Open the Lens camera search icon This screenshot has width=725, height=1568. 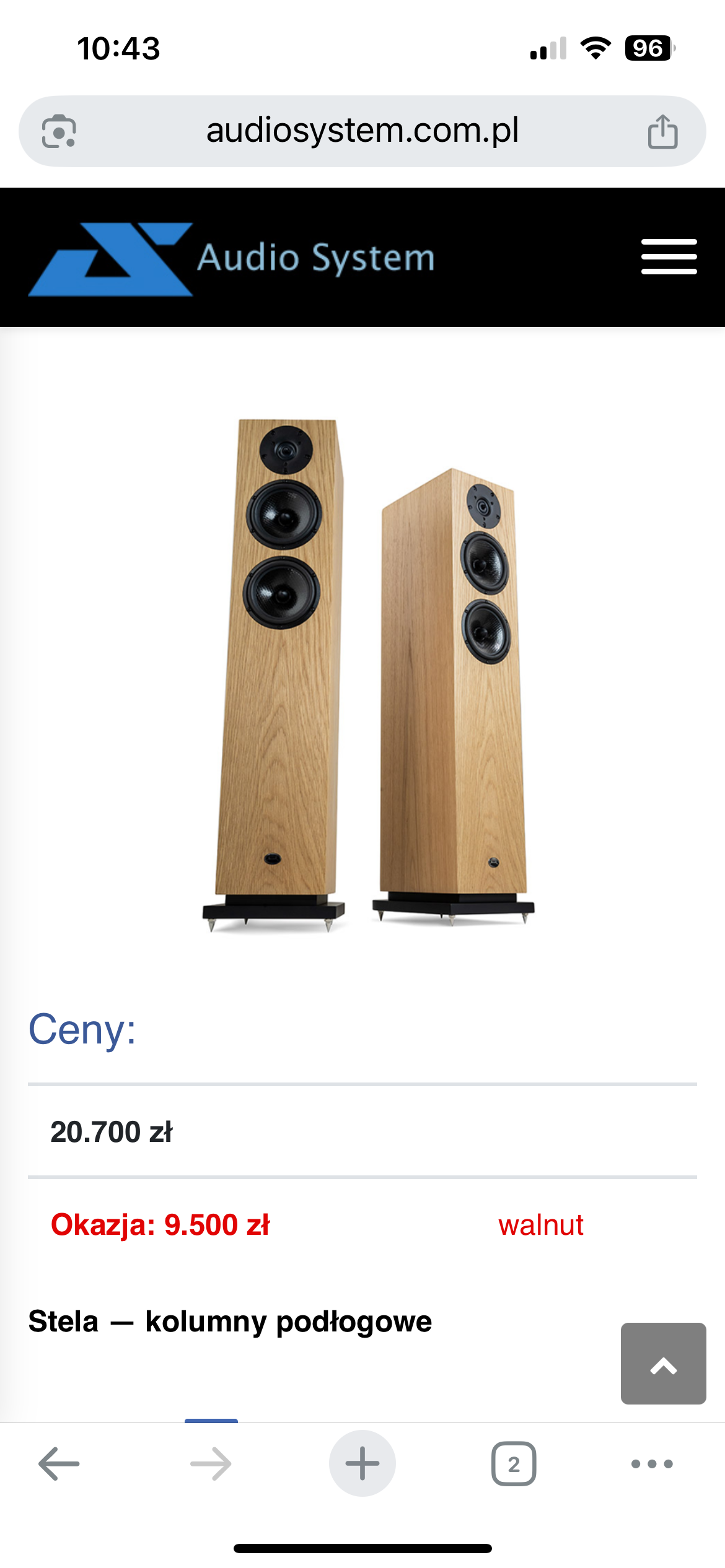coord(59,131)
